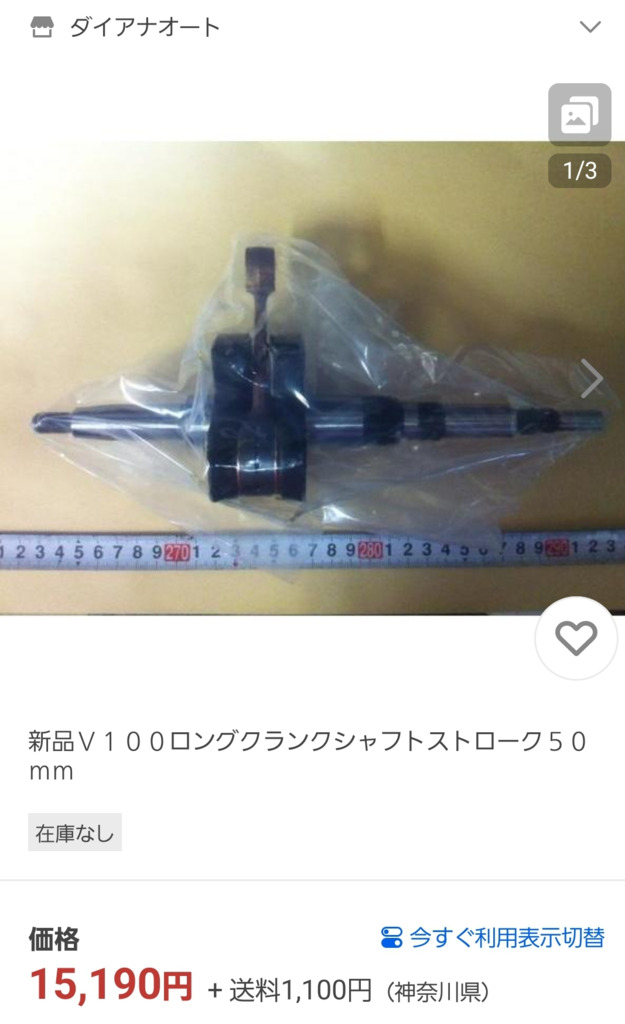Expand the ダイアナオート store dropdown
Image resolution: width=625 pixels, height=1024 pixels.
pos(590,27)
